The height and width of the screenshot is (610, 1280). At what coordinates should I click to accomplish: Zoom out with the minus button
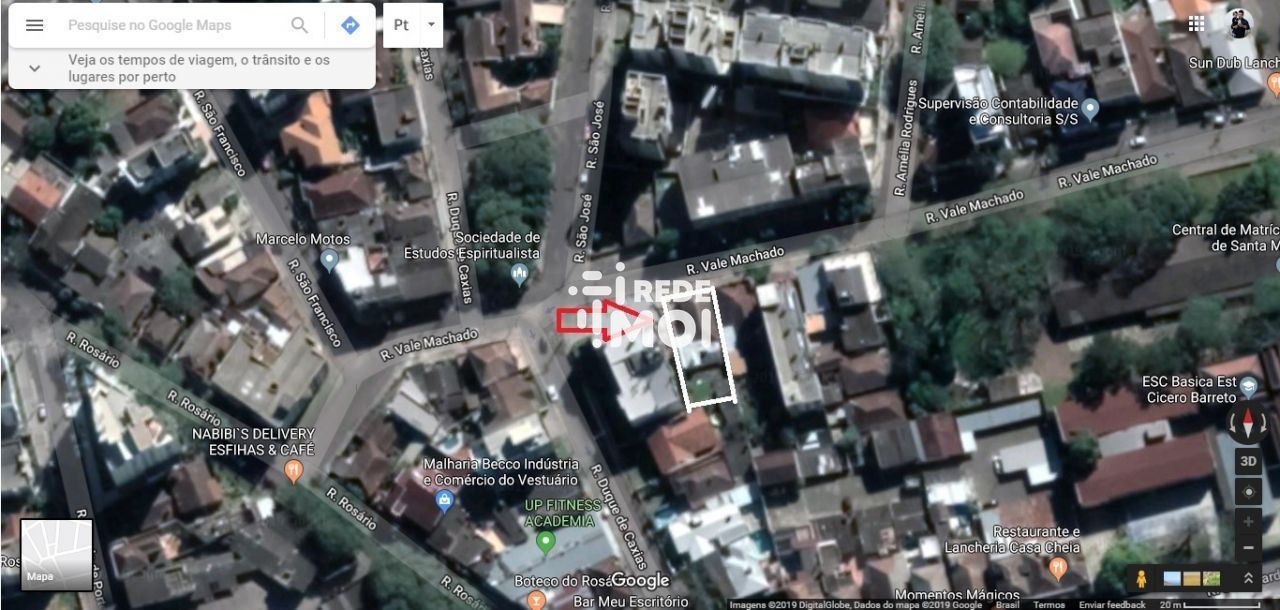click(1248, 548)
